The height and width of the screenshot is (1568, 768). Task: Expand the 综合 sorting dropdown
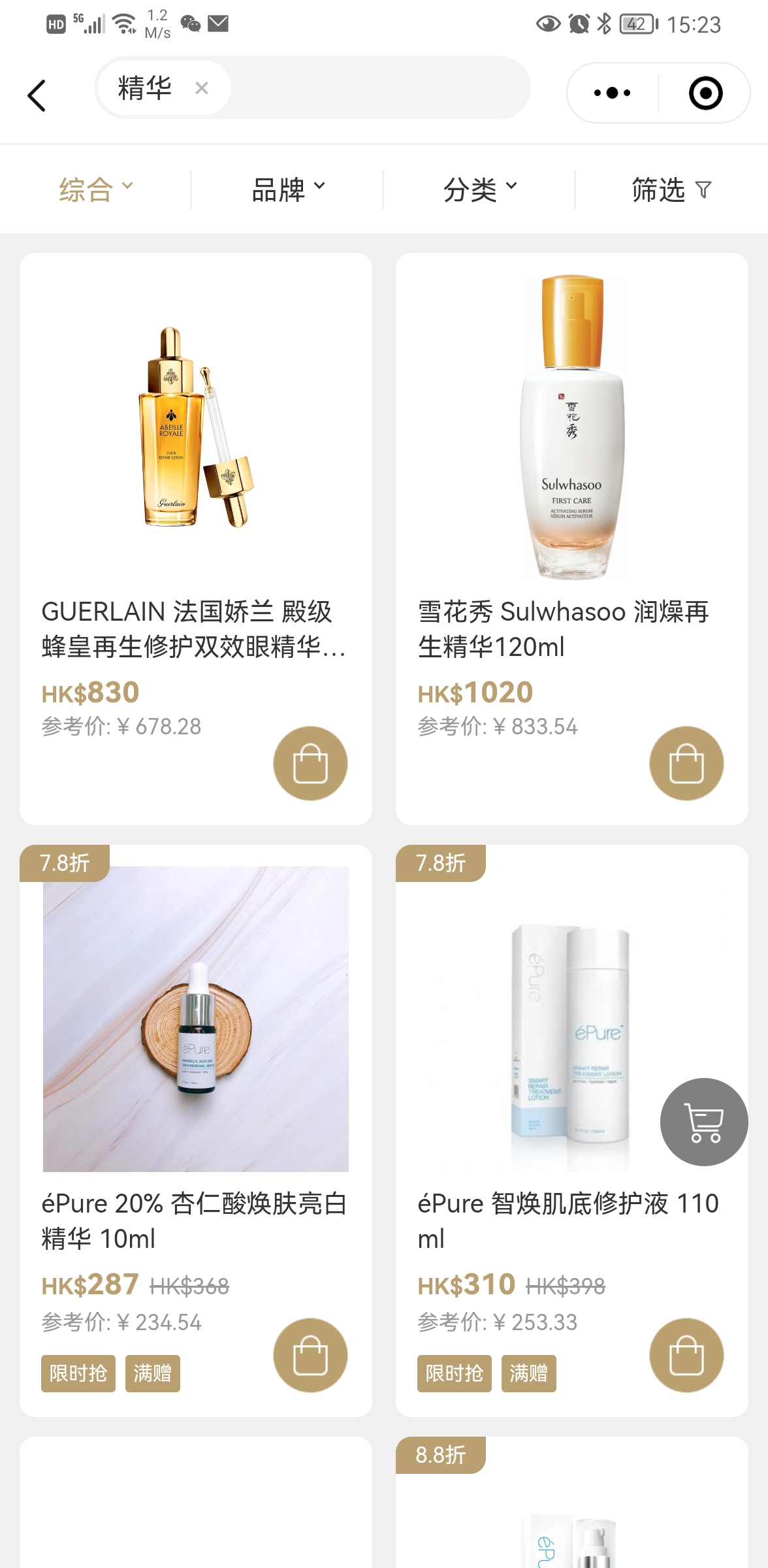95,189
